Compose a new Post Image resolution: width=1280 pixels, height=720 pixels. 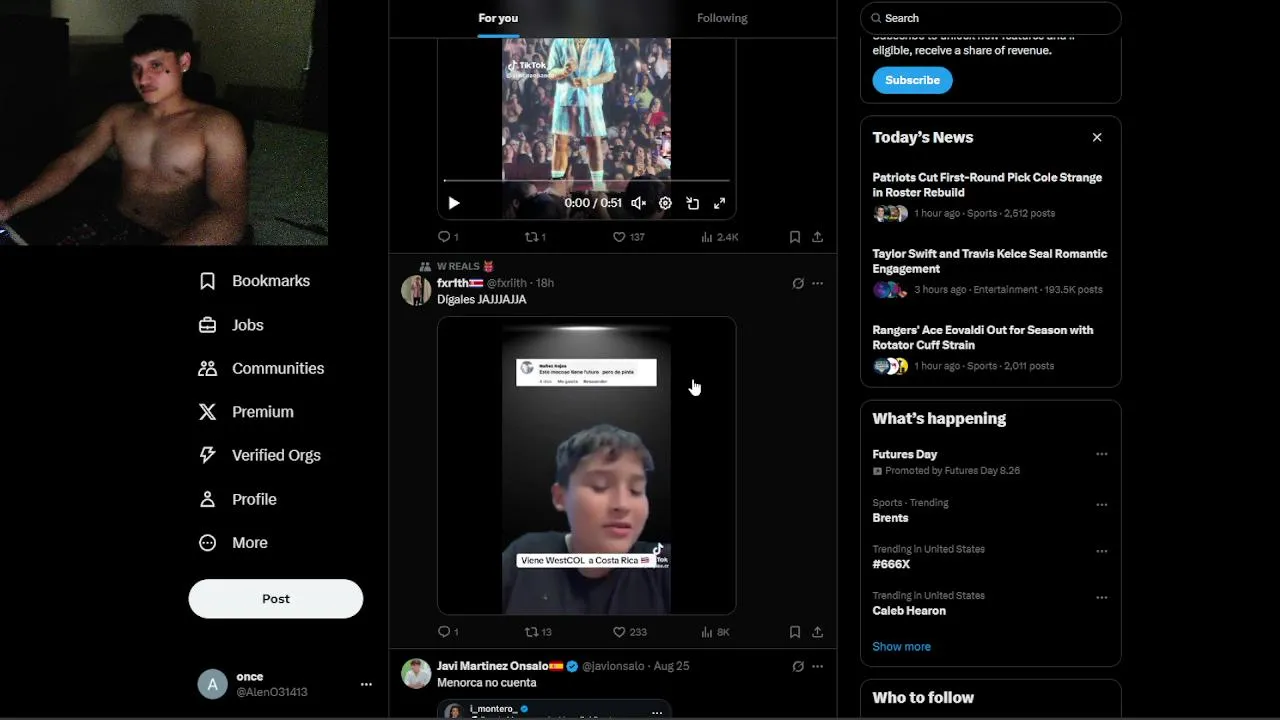click(276, 599)
